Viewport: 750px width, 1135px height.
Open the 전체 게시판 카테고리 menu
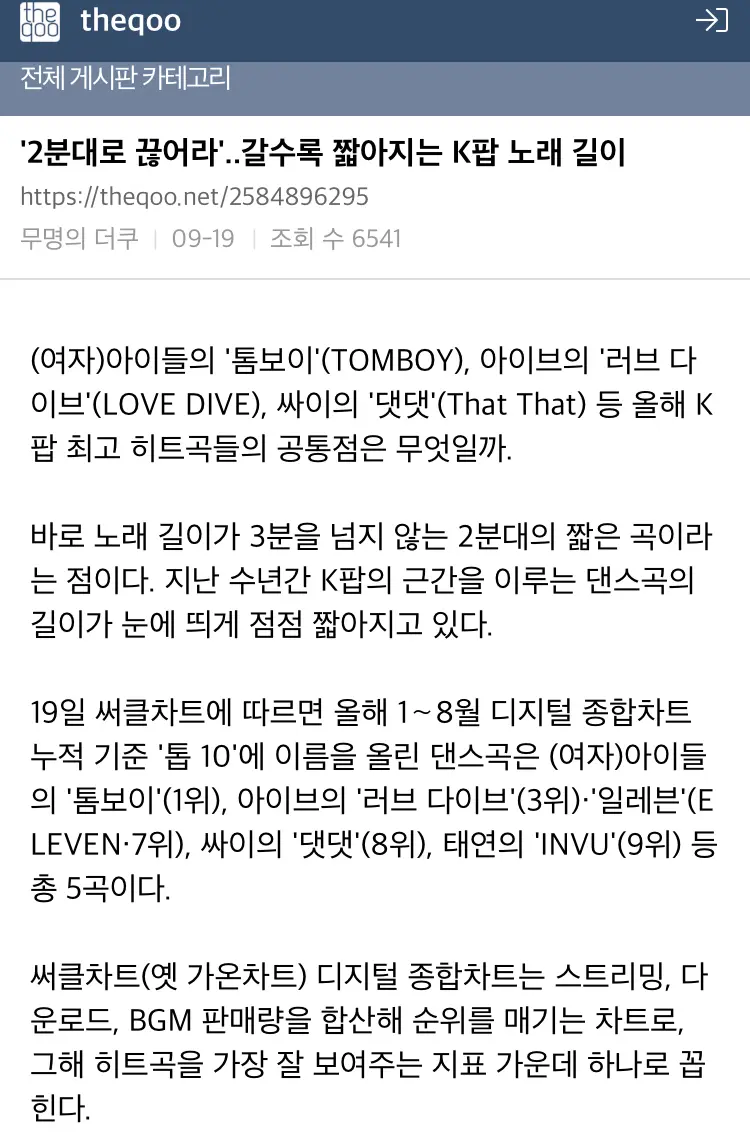click(125, 78)
